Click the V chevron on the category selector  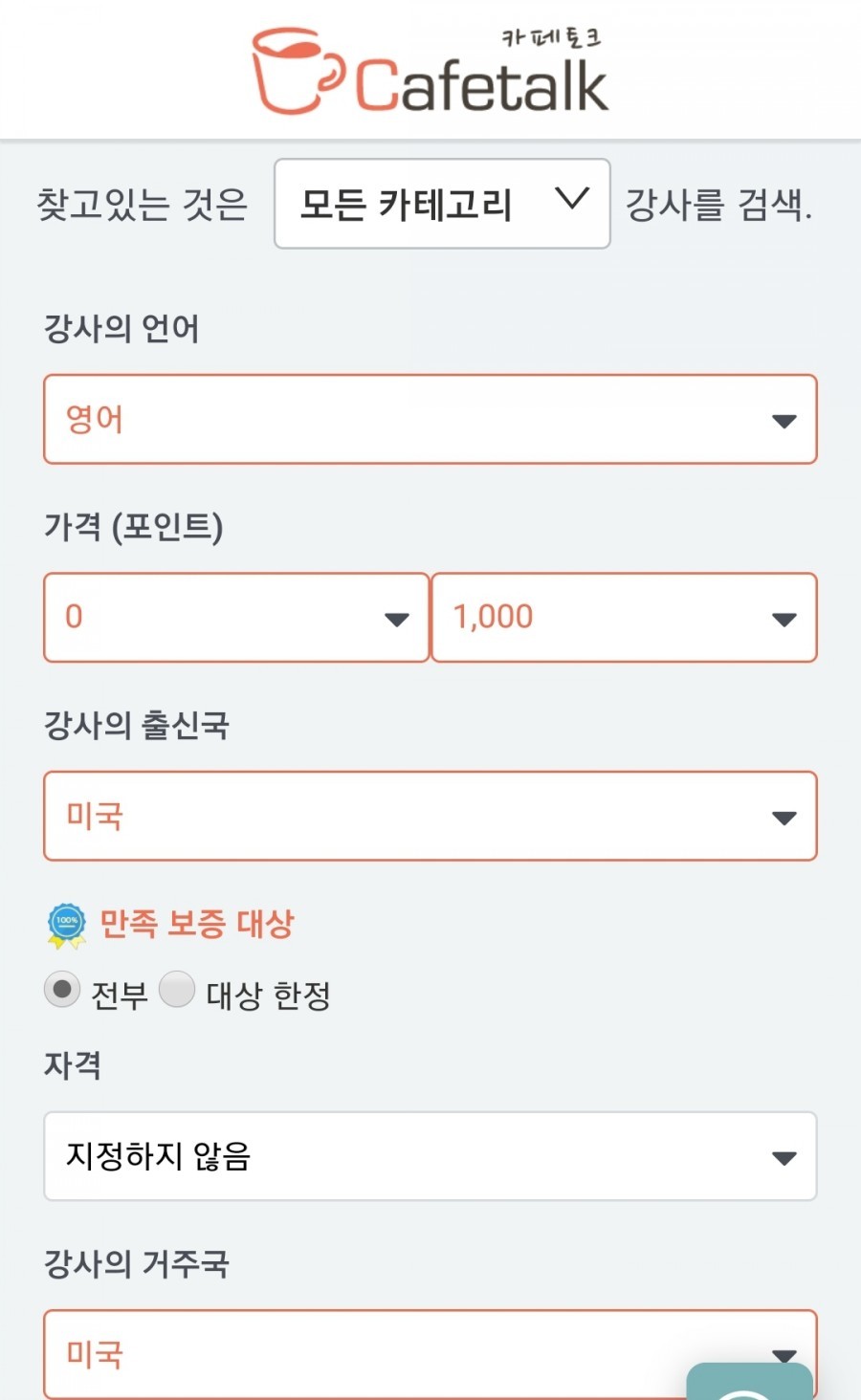(571, 201)
